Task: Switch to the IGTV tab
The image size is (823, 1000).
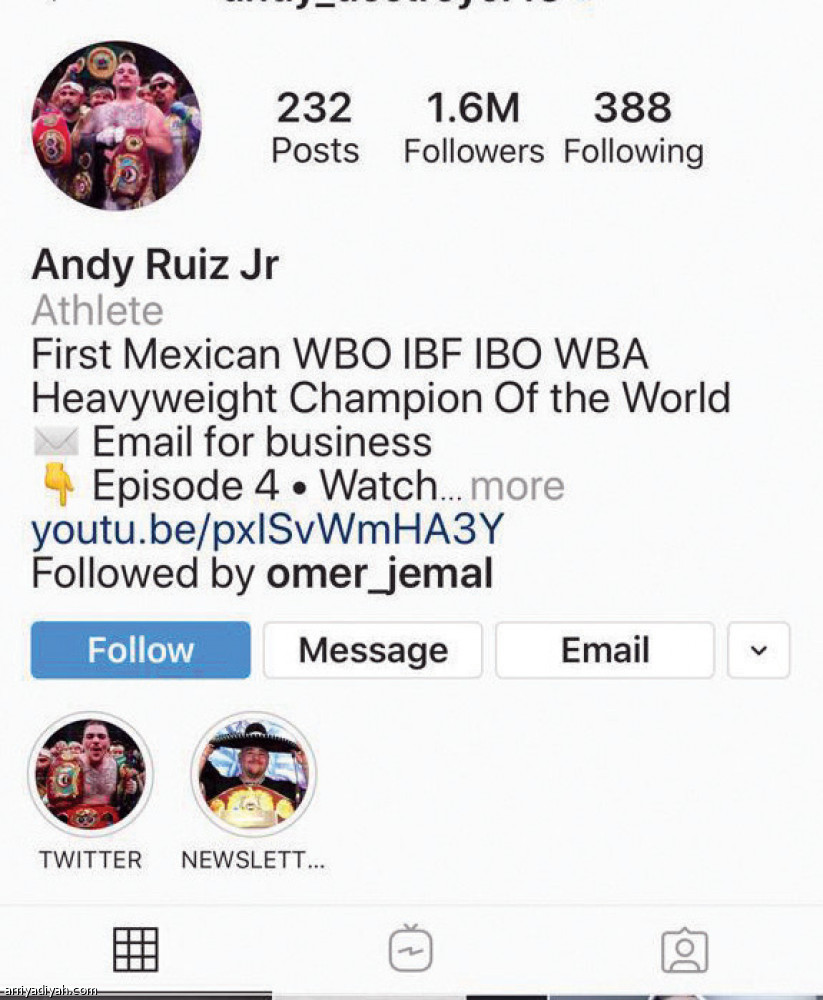Action: coord(410,949)
